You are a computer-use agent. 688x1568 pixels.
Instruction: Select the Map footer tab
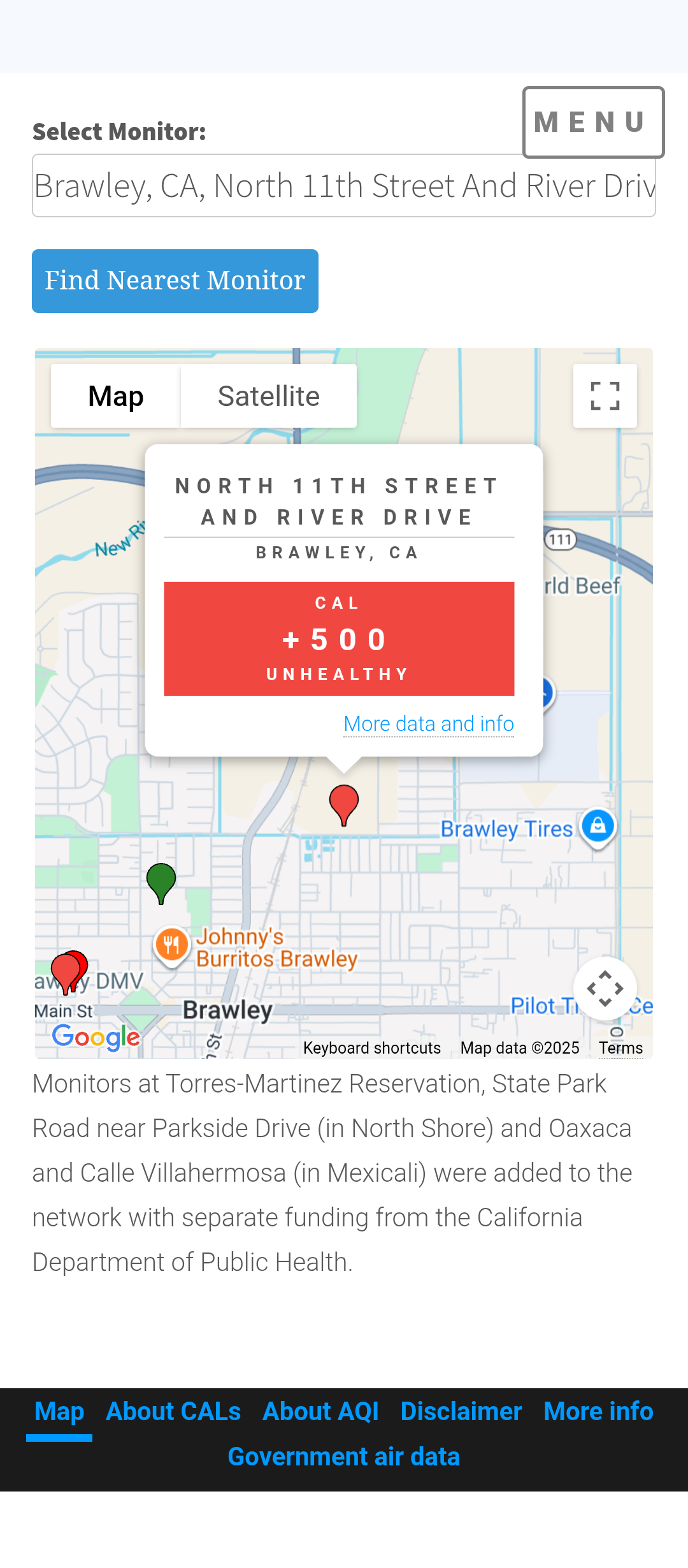click(x=59, y=1411)
